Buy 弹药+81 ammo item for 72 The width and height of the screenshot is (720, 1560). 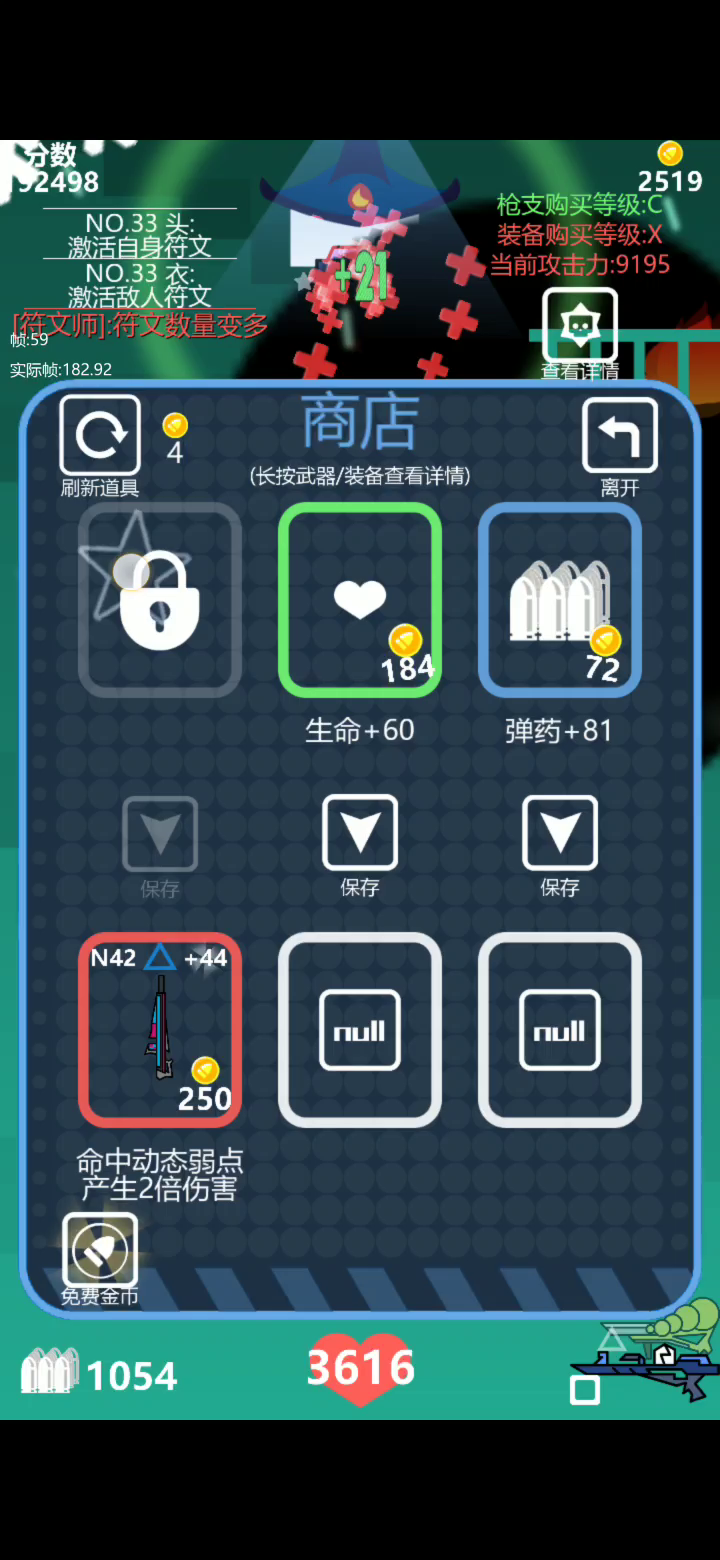560,600
